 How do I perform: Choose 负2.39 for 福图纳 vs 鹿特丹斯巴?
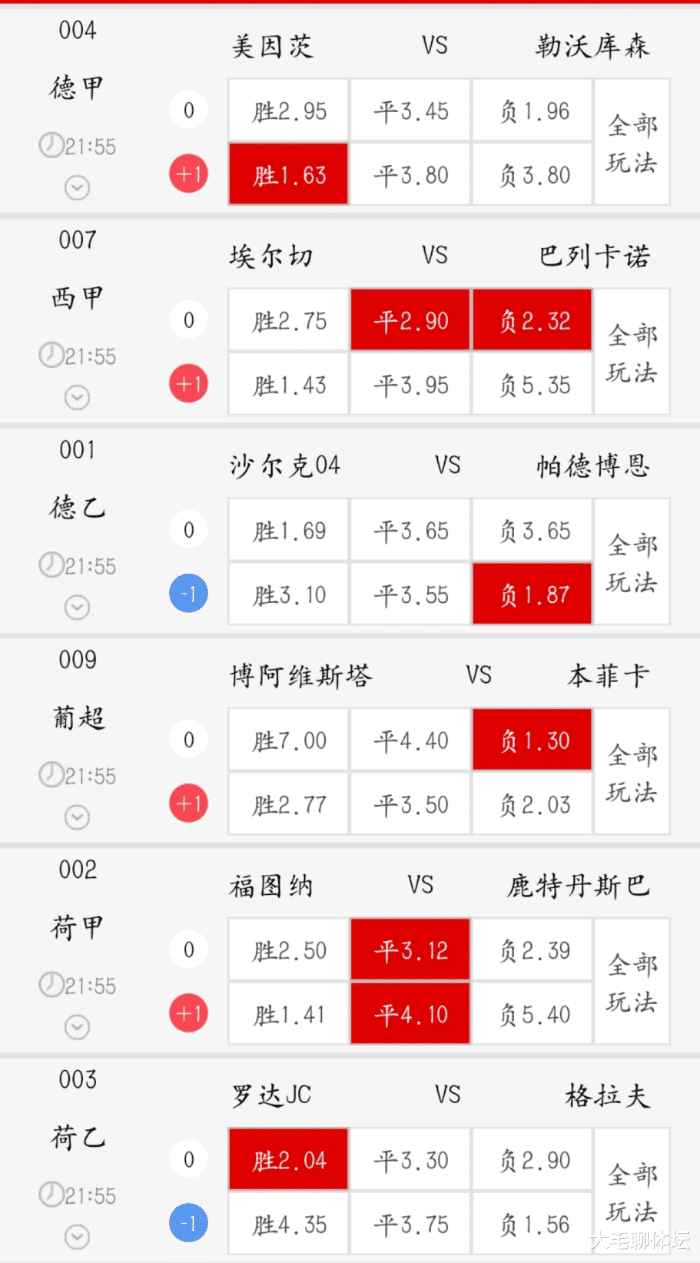[x=532, y=951]
